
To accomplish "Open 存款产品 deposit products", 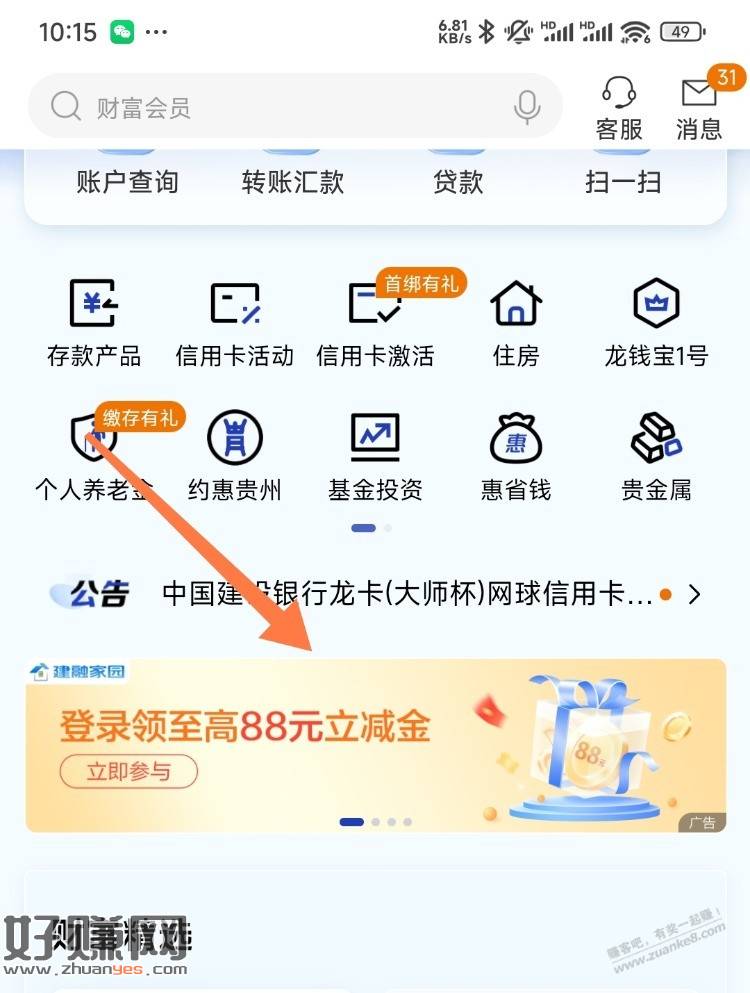I will click(94, 322).
